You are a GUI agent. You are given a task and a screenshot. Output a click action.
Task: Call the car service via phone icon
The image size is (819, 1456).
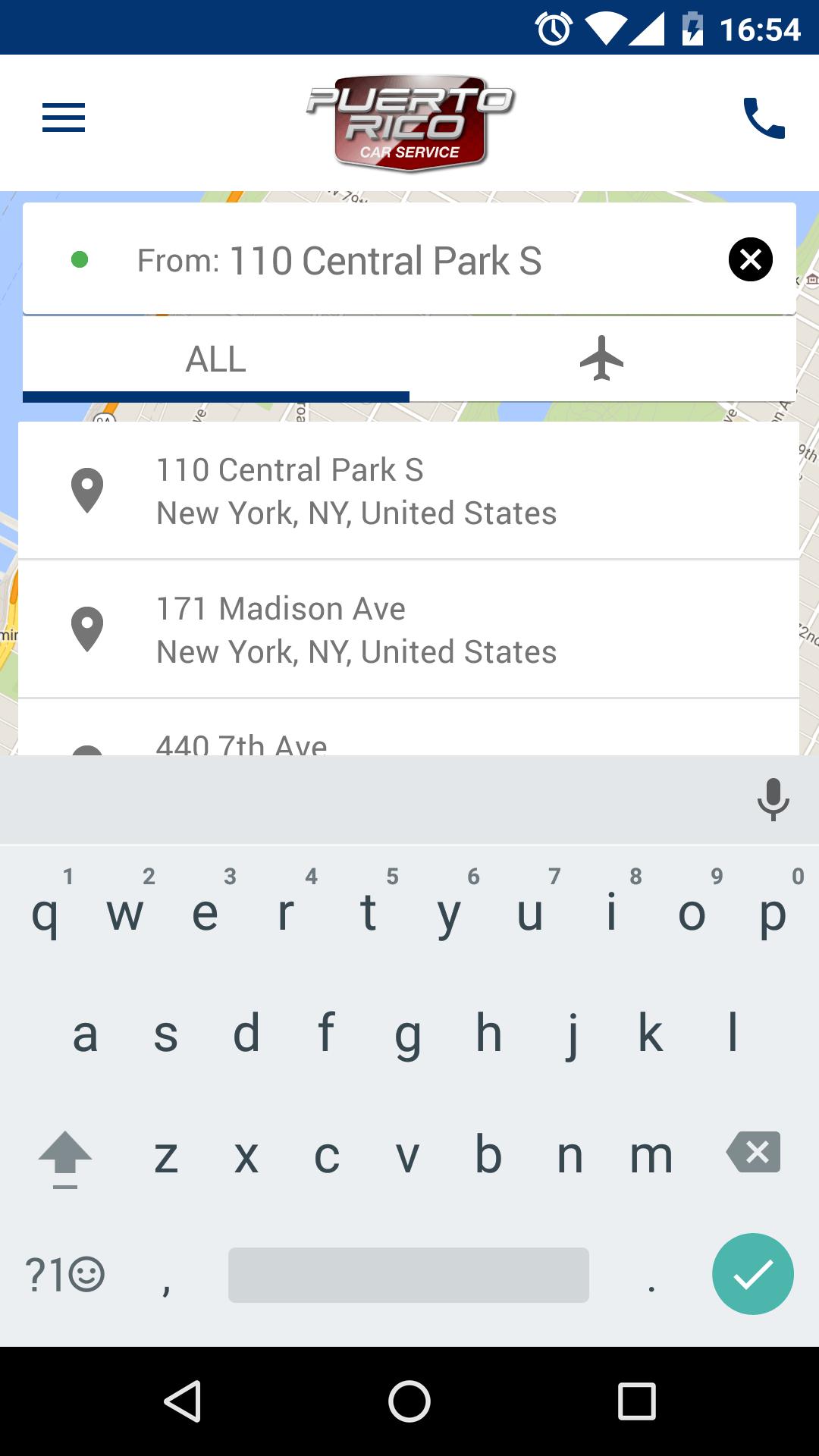click(764, 118)
